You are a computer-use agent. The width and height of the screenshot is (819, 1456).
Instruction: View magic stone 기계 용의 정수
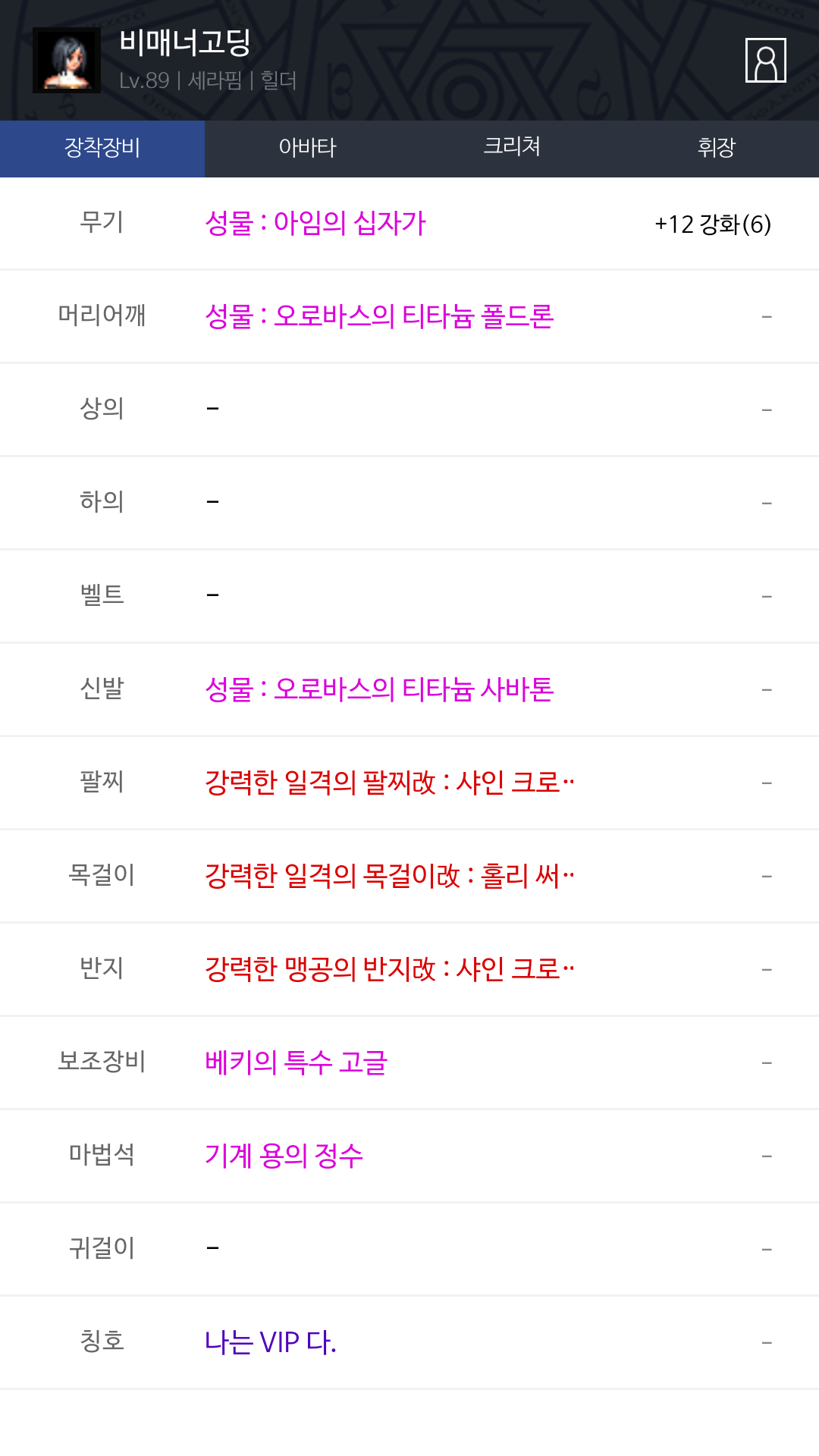tap(284, 1156)
